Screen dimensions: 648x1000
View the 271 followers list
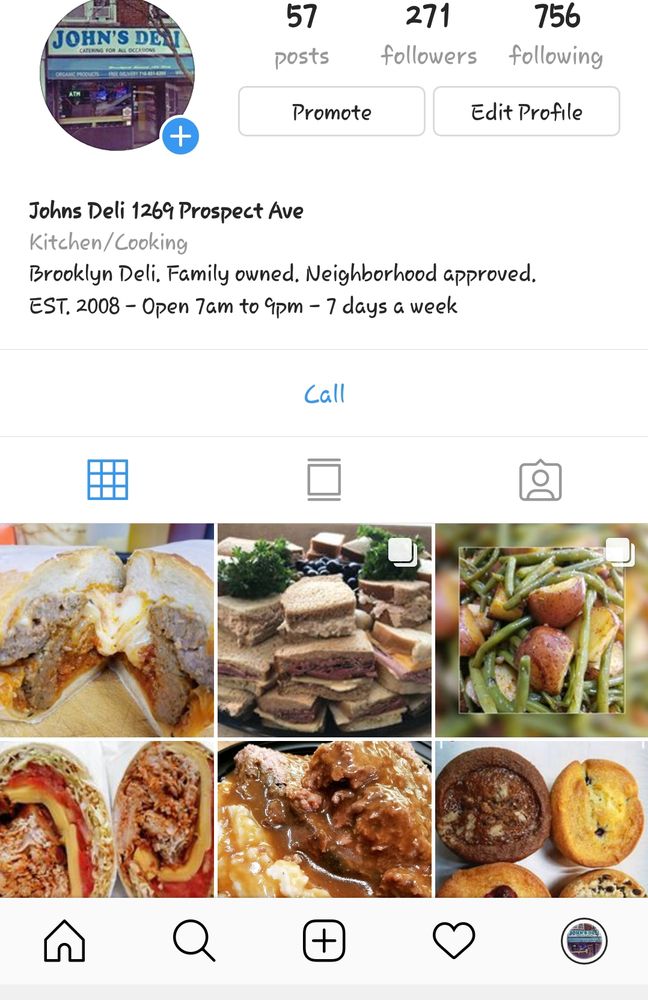pos(428,36)
